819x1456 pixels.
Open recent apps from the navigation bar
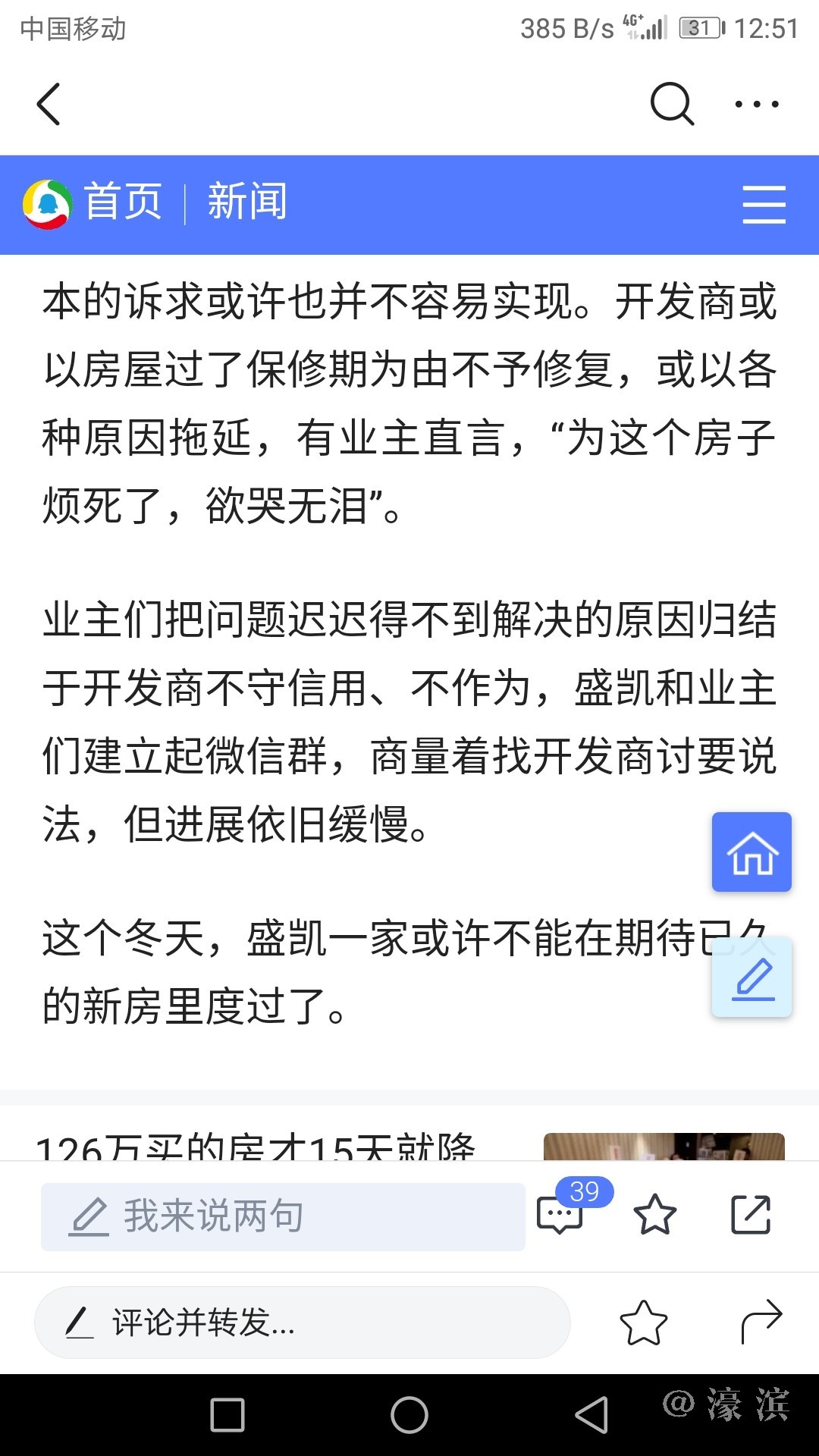click(x=227, y=1415)
